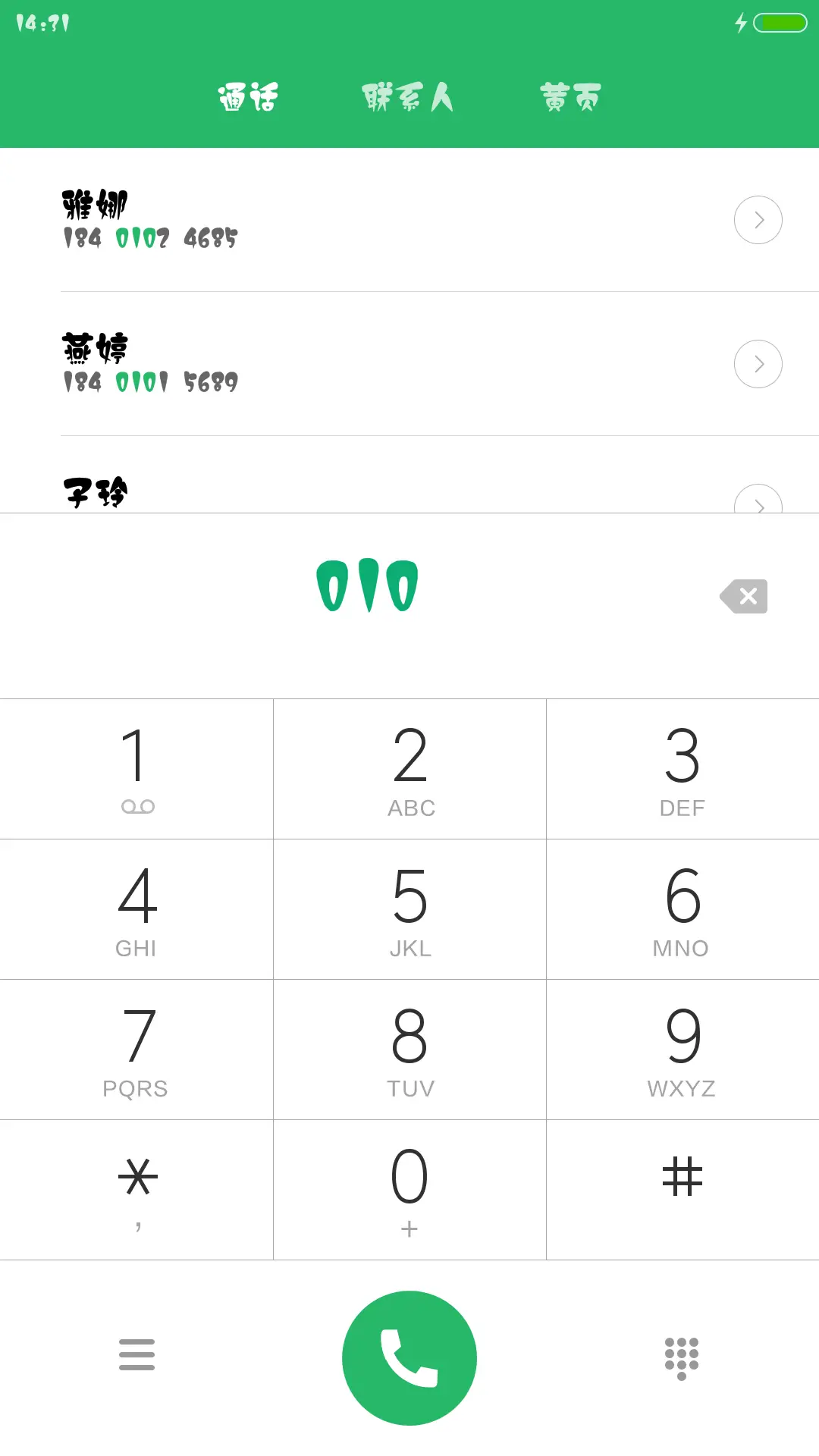The width and height of the screenshot is (819, 1456).
Task: Call the dialed number
Action: coord(409,1357)
